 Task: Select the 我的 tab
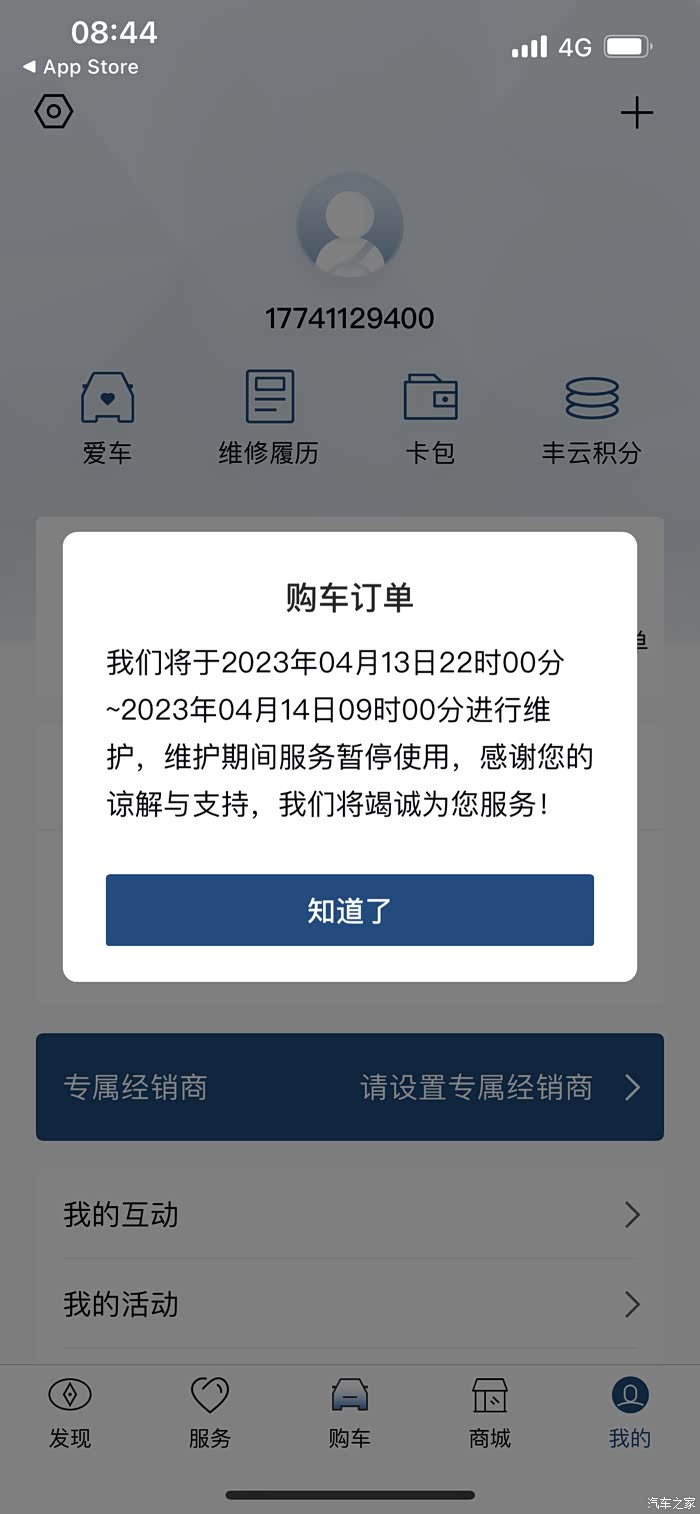point(630,1413)
